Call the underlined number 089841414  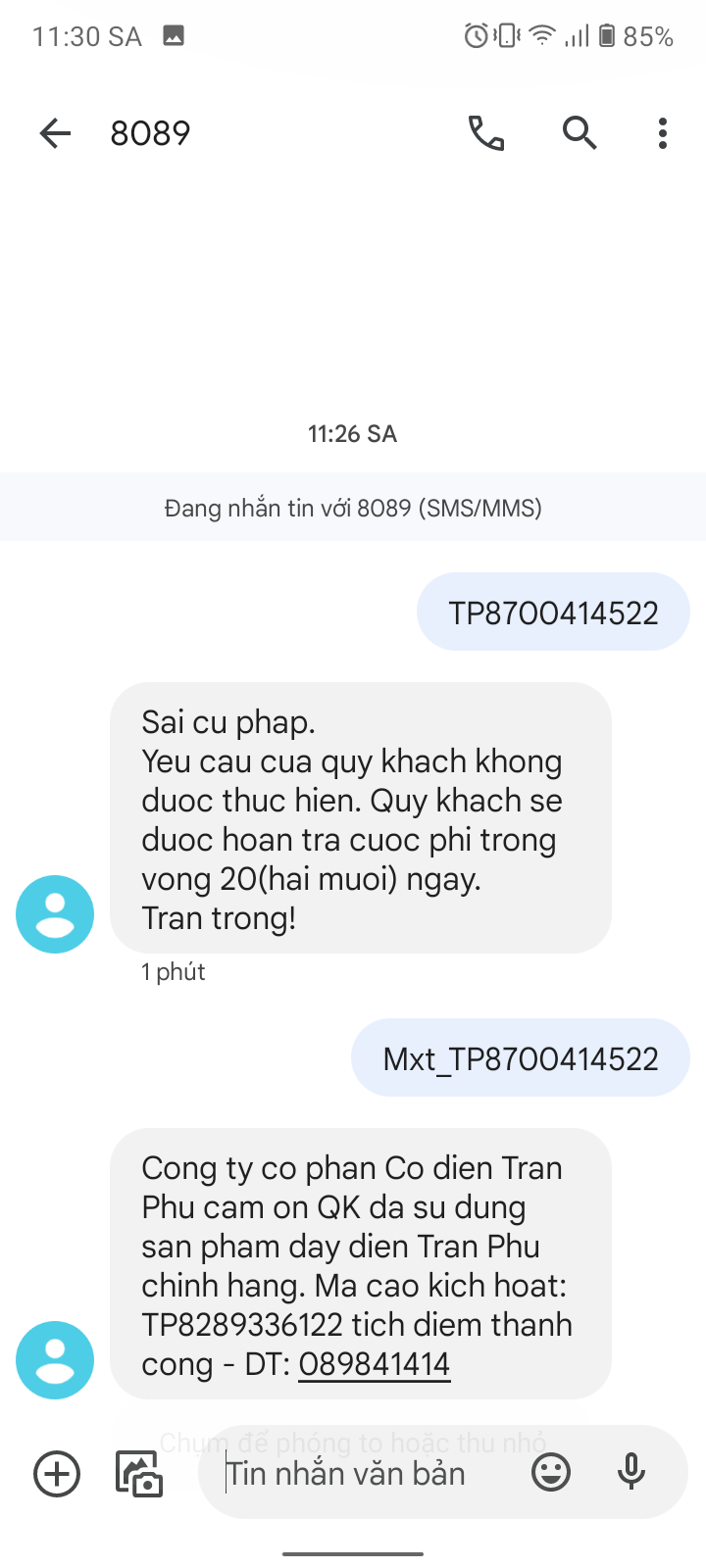(374, 1363)
